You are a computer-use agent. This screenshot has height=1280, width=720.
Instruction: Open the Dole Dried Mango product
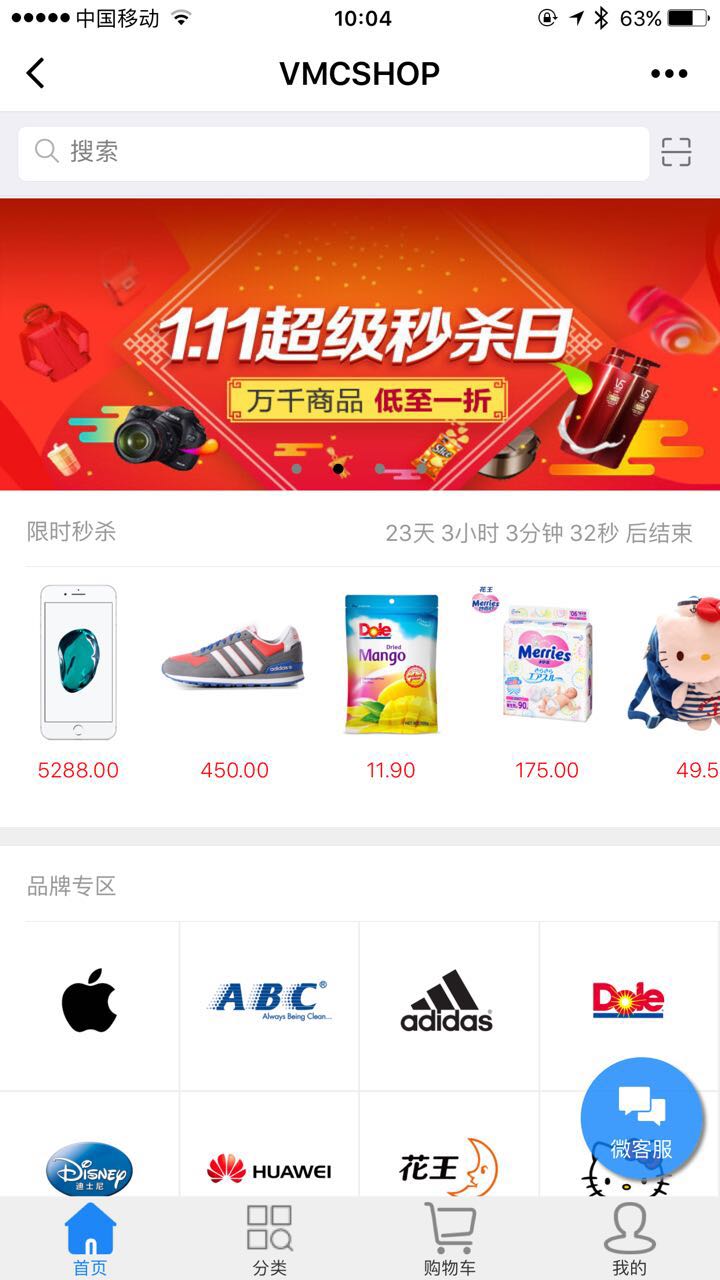coord(391,662)
